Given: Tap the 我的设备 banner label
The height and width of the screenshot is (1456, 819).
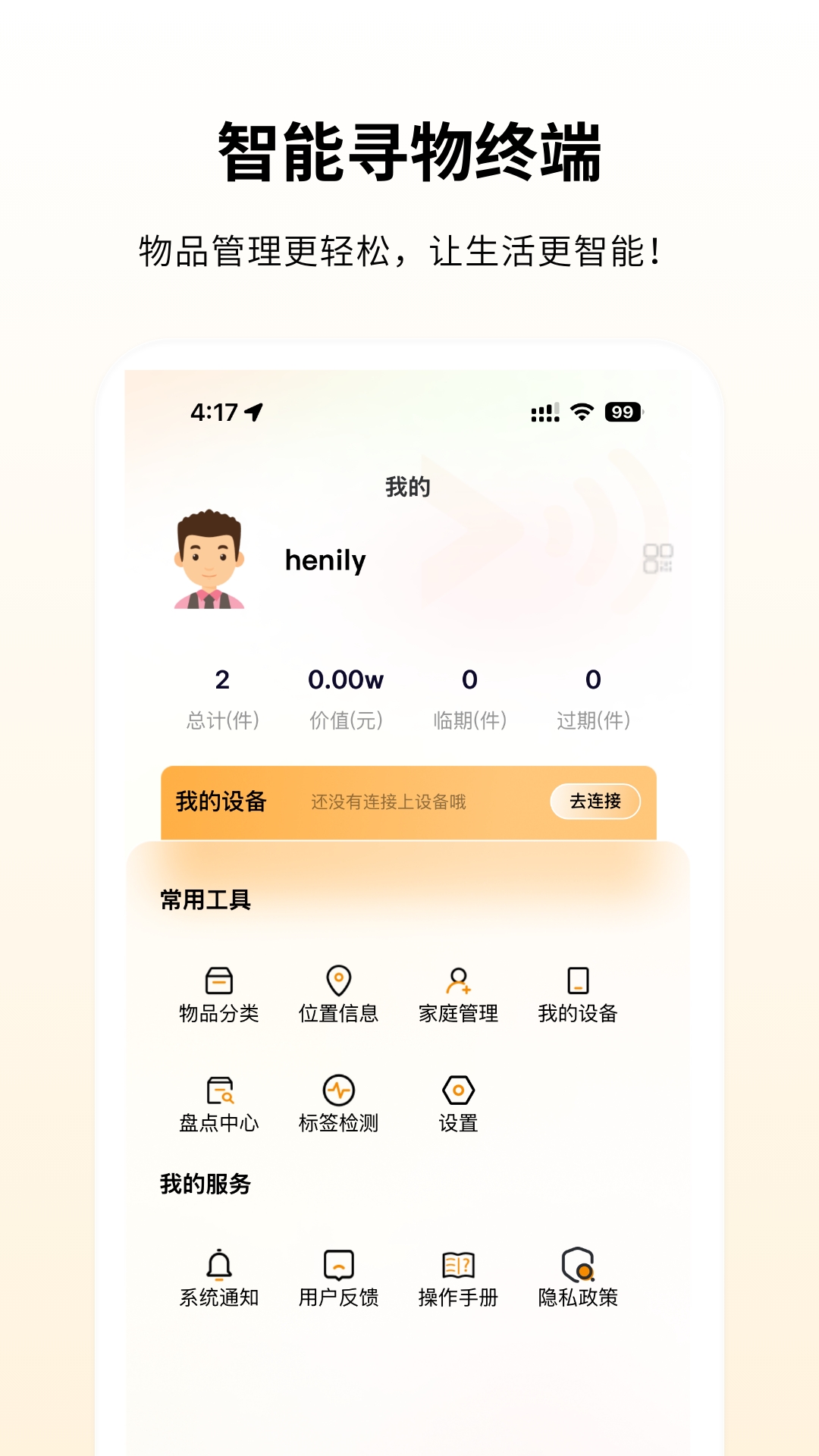Looking at the screenshot, I should (x=220, y=800).
